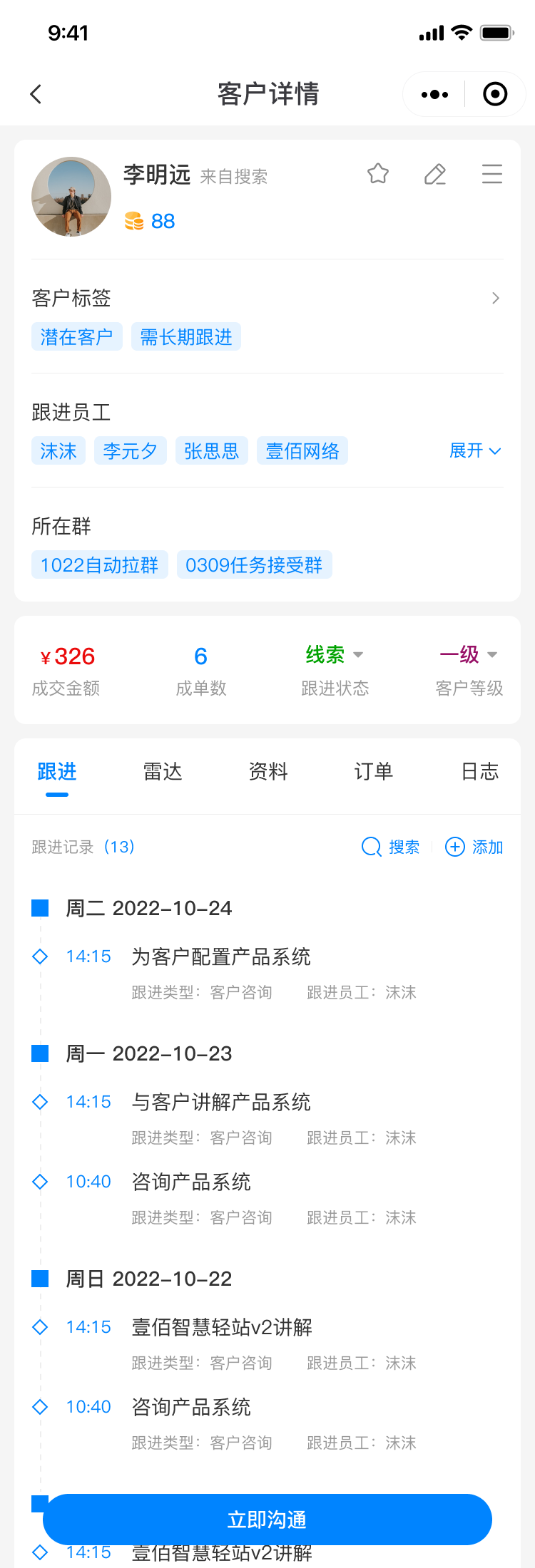Open the 线索 follow-up status dropdown

pos(335,654)
